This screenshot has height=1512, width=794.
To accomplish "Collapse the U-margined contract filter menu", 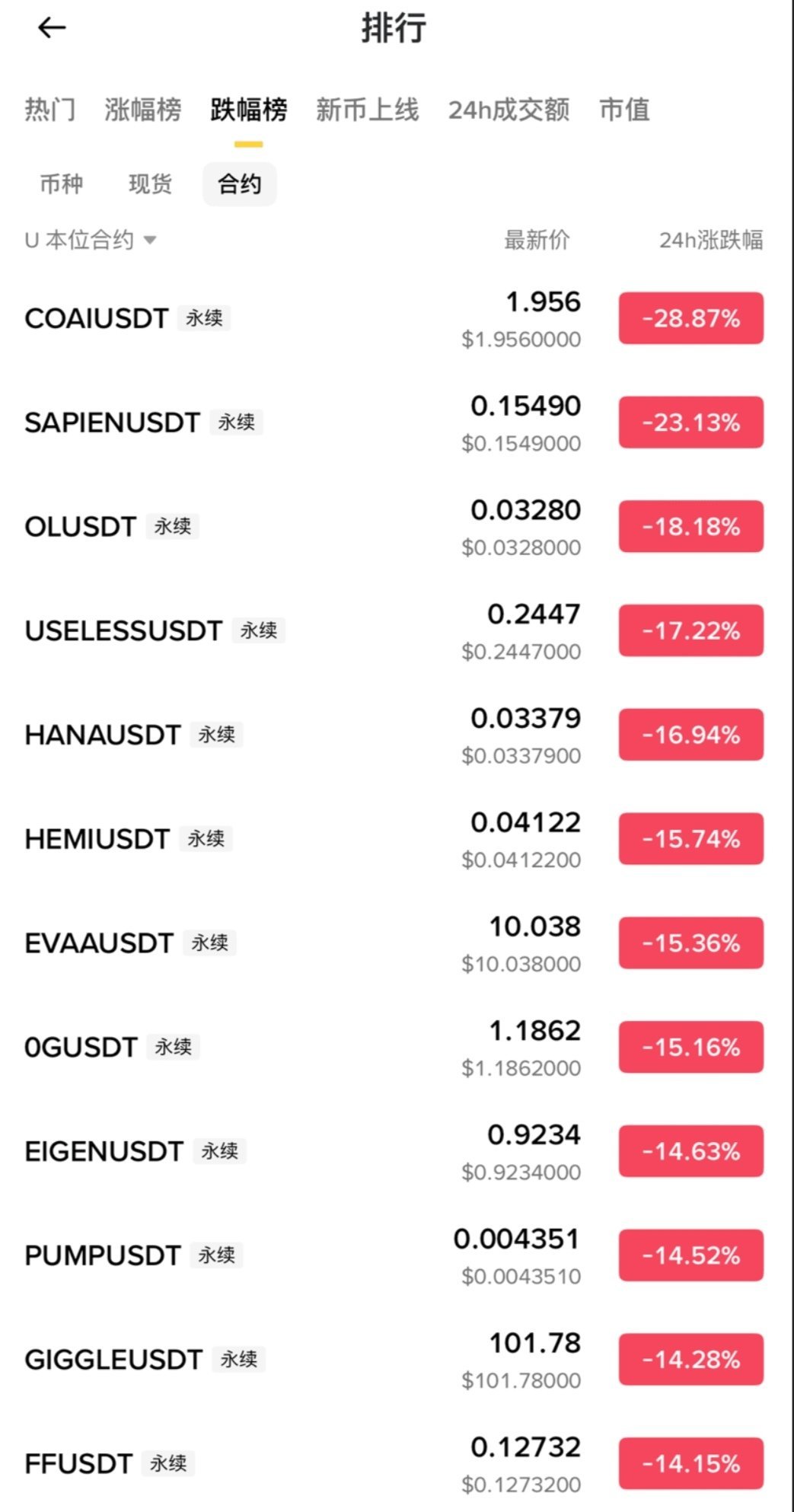I will [x=150, y=241].
